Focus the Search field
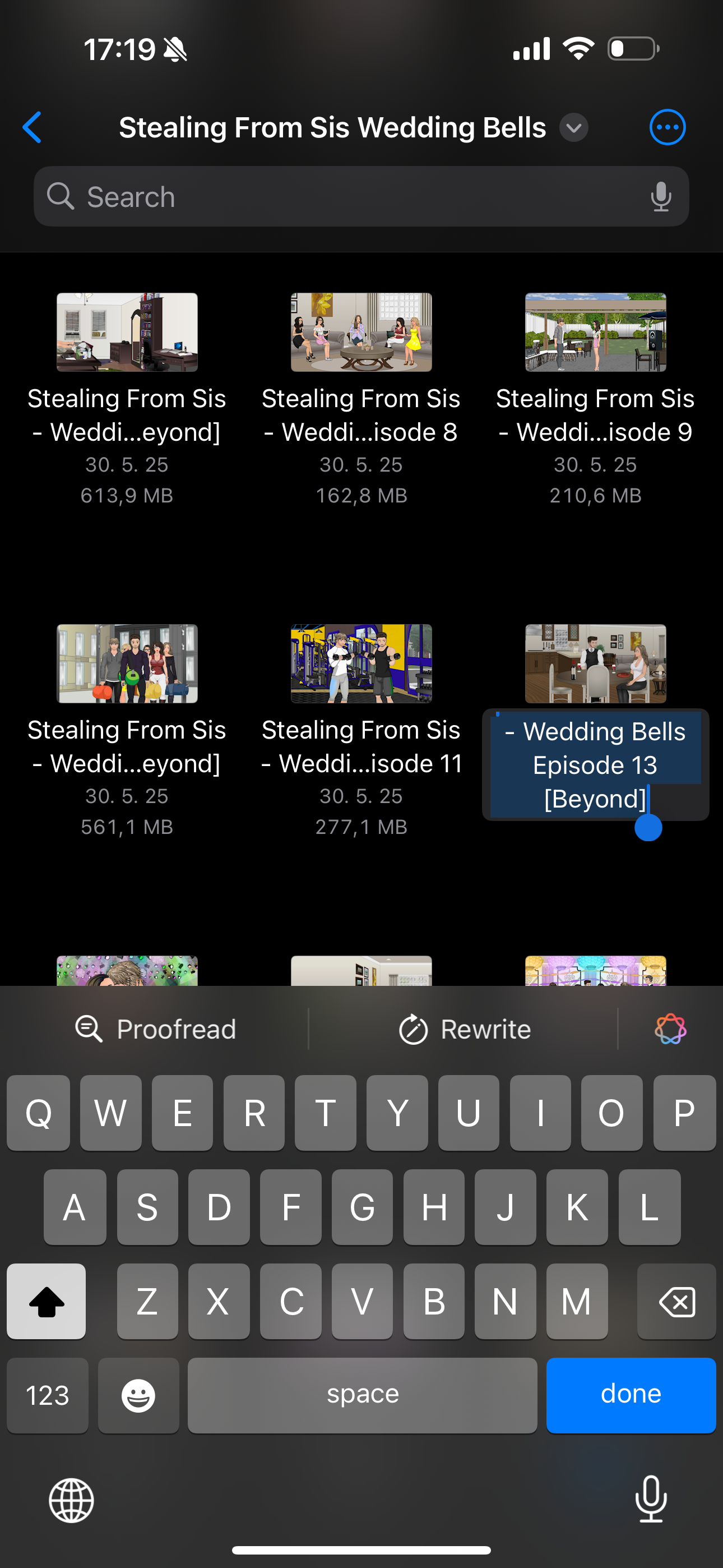 361,197
